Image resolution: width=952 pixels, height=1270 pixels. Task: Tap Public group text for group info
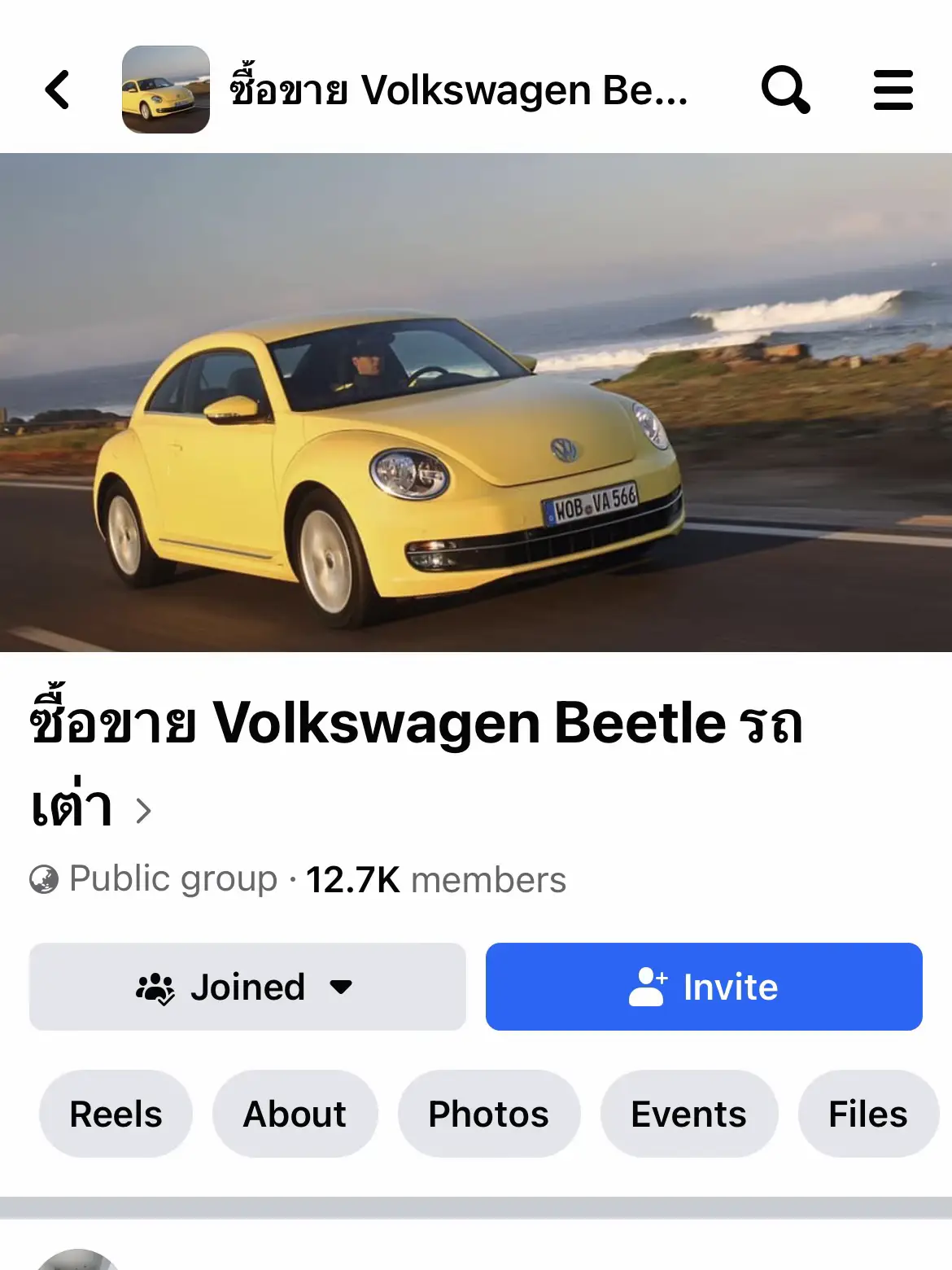(x=171, y=878)
